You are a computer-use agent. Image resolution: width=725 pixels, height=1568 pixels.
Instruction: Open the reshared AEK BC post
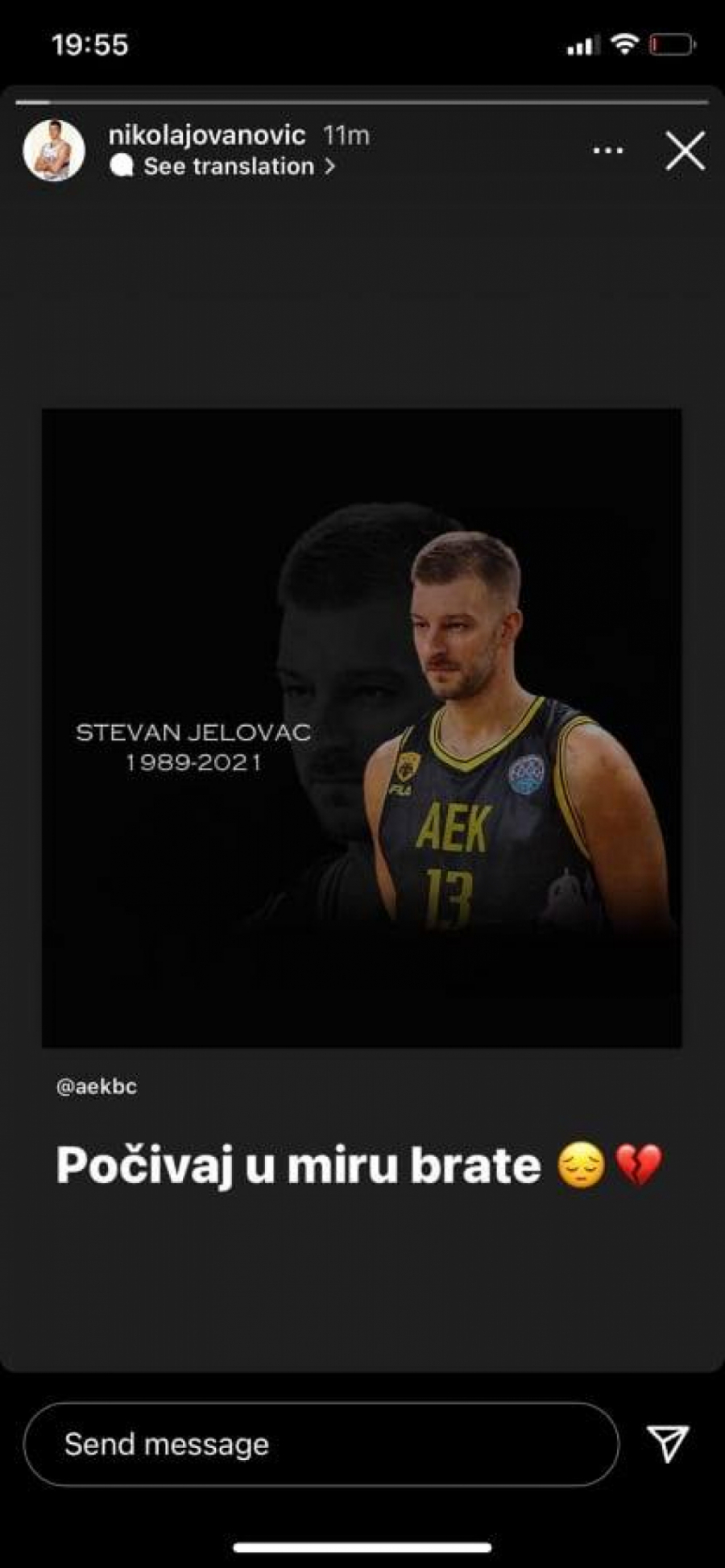pos(362,728)
